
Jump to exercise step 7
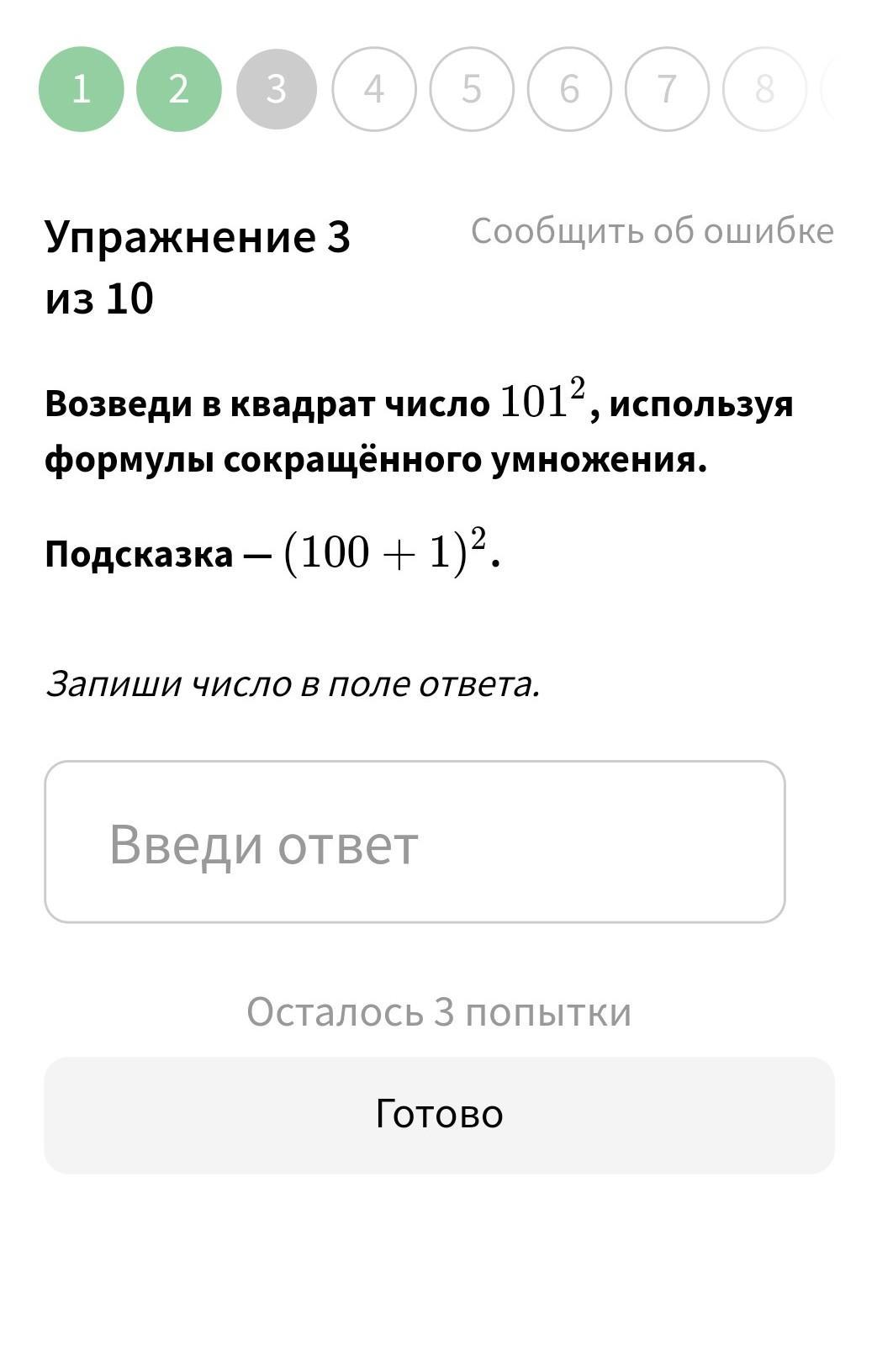(667, 89)
